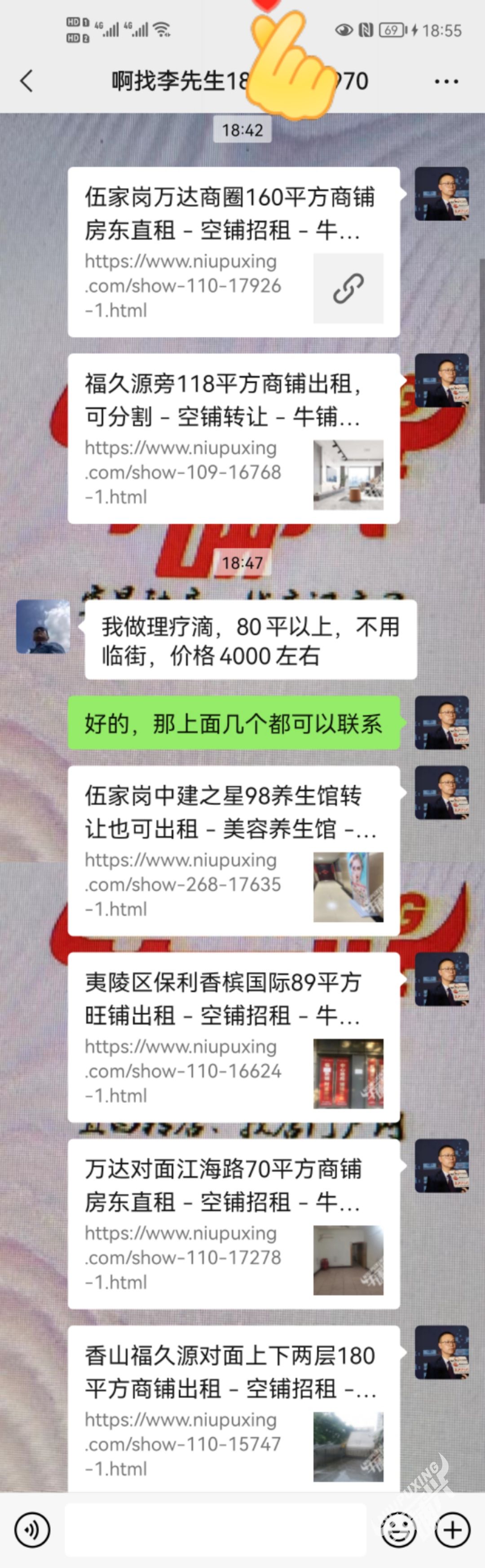Switch to voice message input
The image size is (485, 1568).
[x=32, y=1530]
